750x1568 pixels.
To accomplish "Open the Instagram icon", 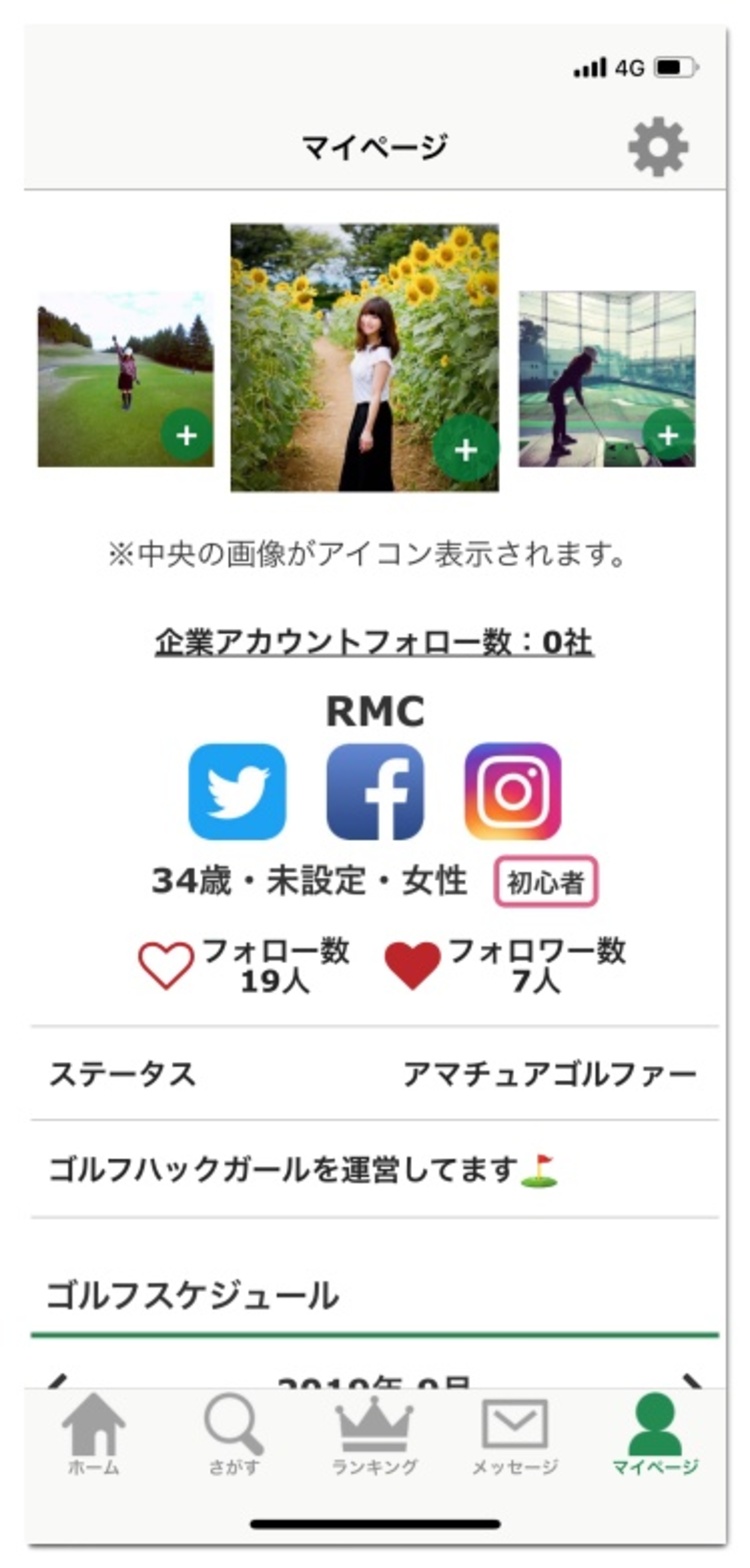I will 512,791.
